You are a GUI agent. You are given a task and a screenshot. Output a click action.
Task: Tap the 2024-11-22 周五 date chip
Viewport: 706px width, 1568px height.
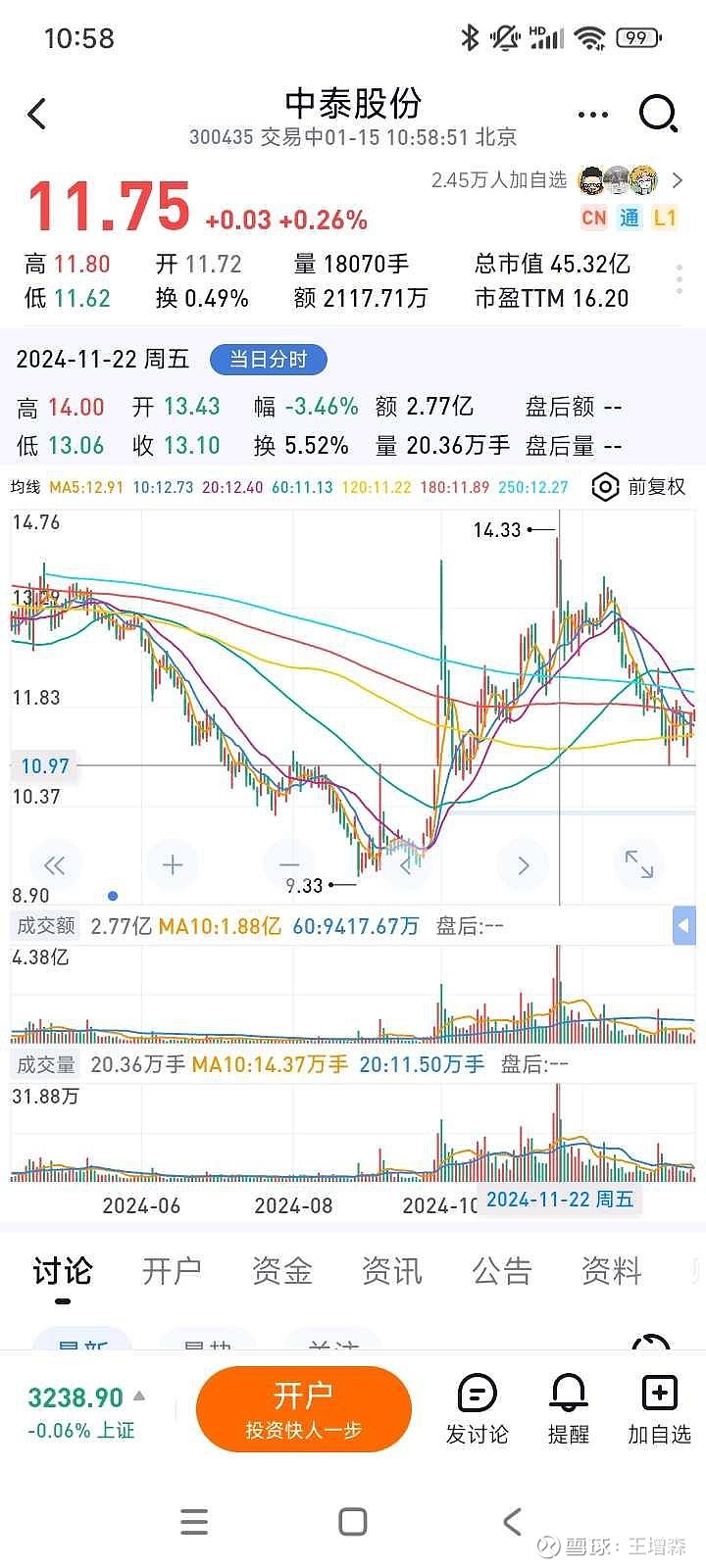tap(560, 1199)
